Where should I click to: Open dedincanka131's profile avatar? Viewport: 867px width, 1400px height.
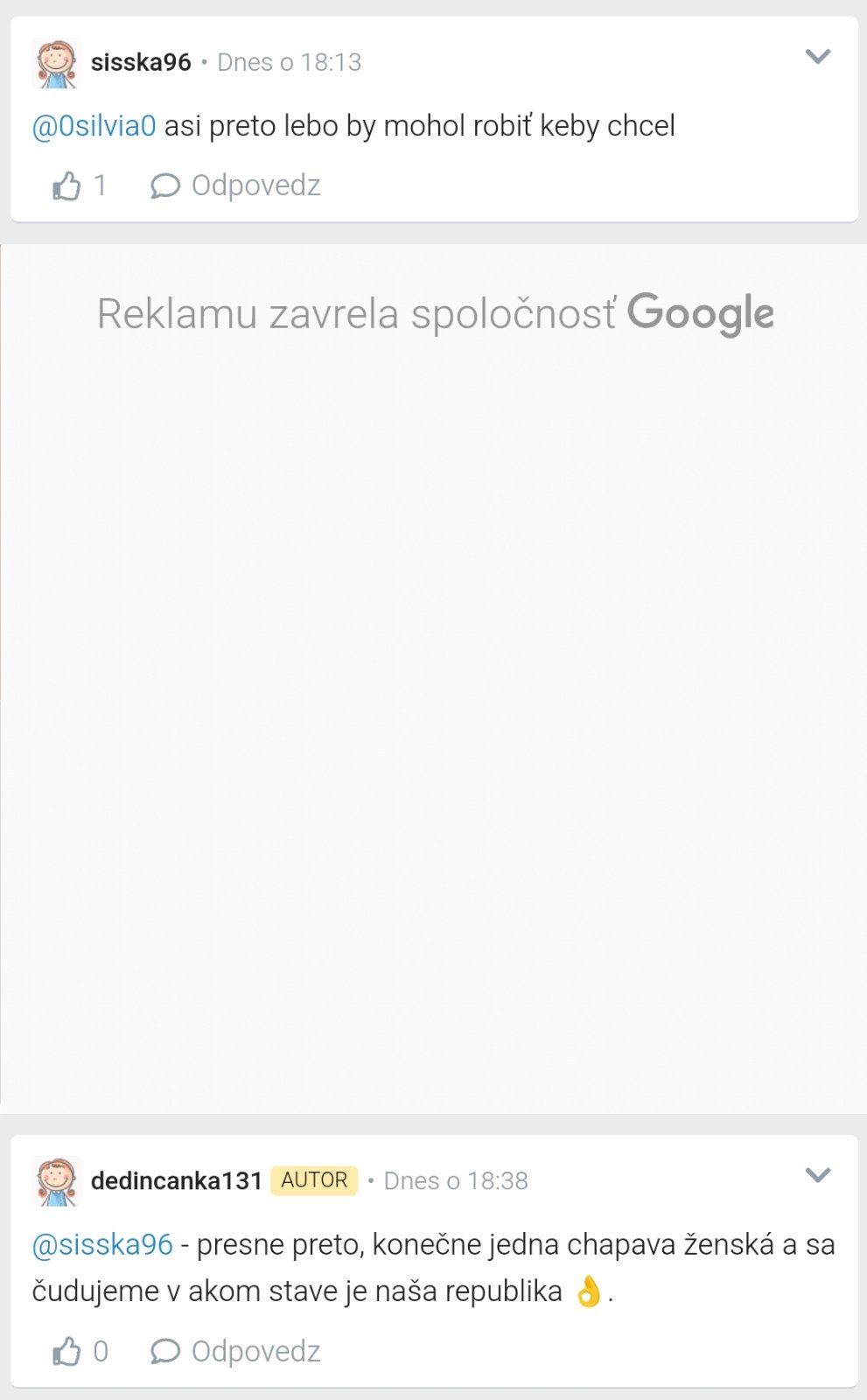(57, 1181)
